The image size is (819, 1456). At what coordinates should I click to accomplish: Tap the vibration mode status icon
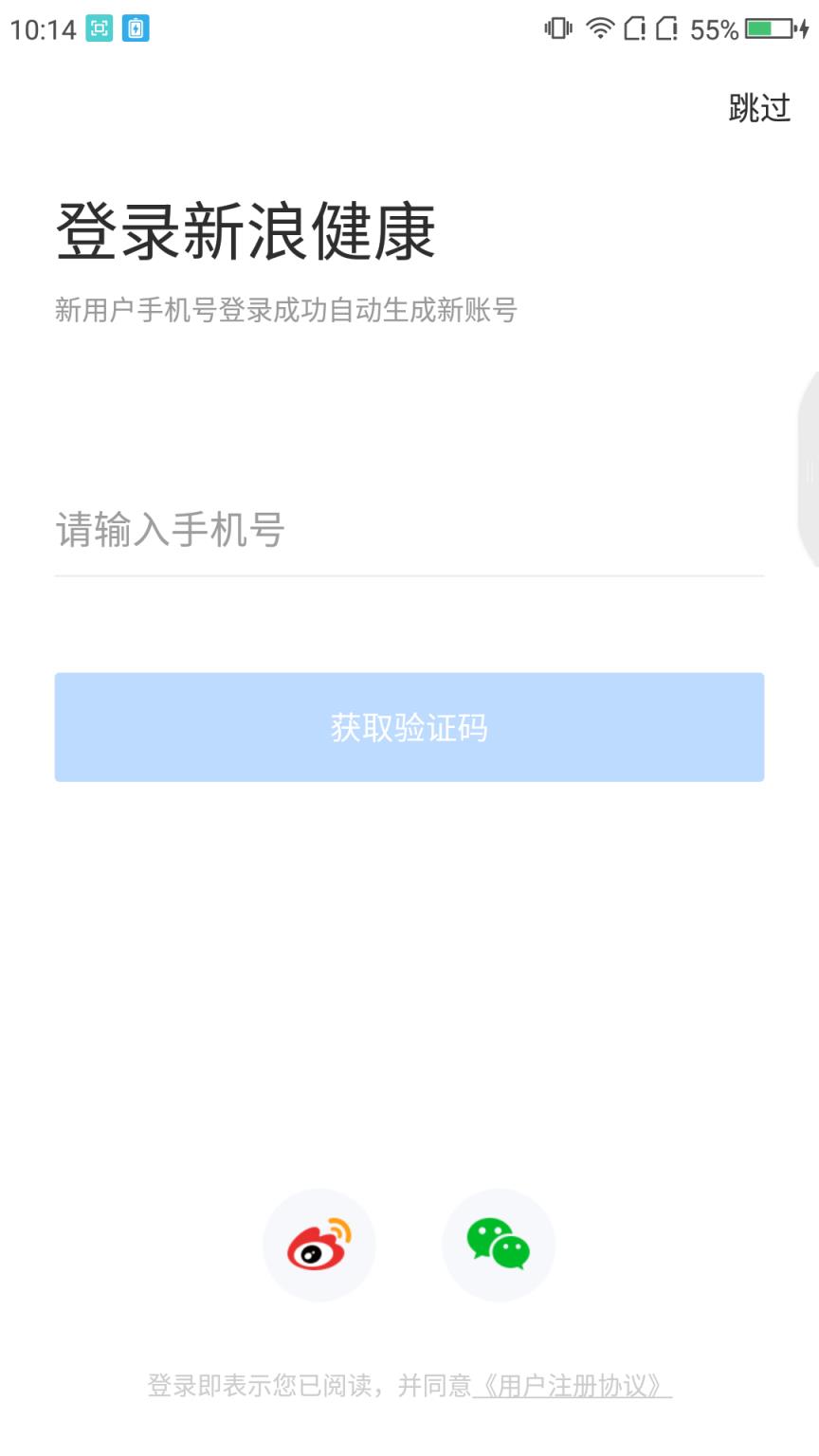(557, 28)
